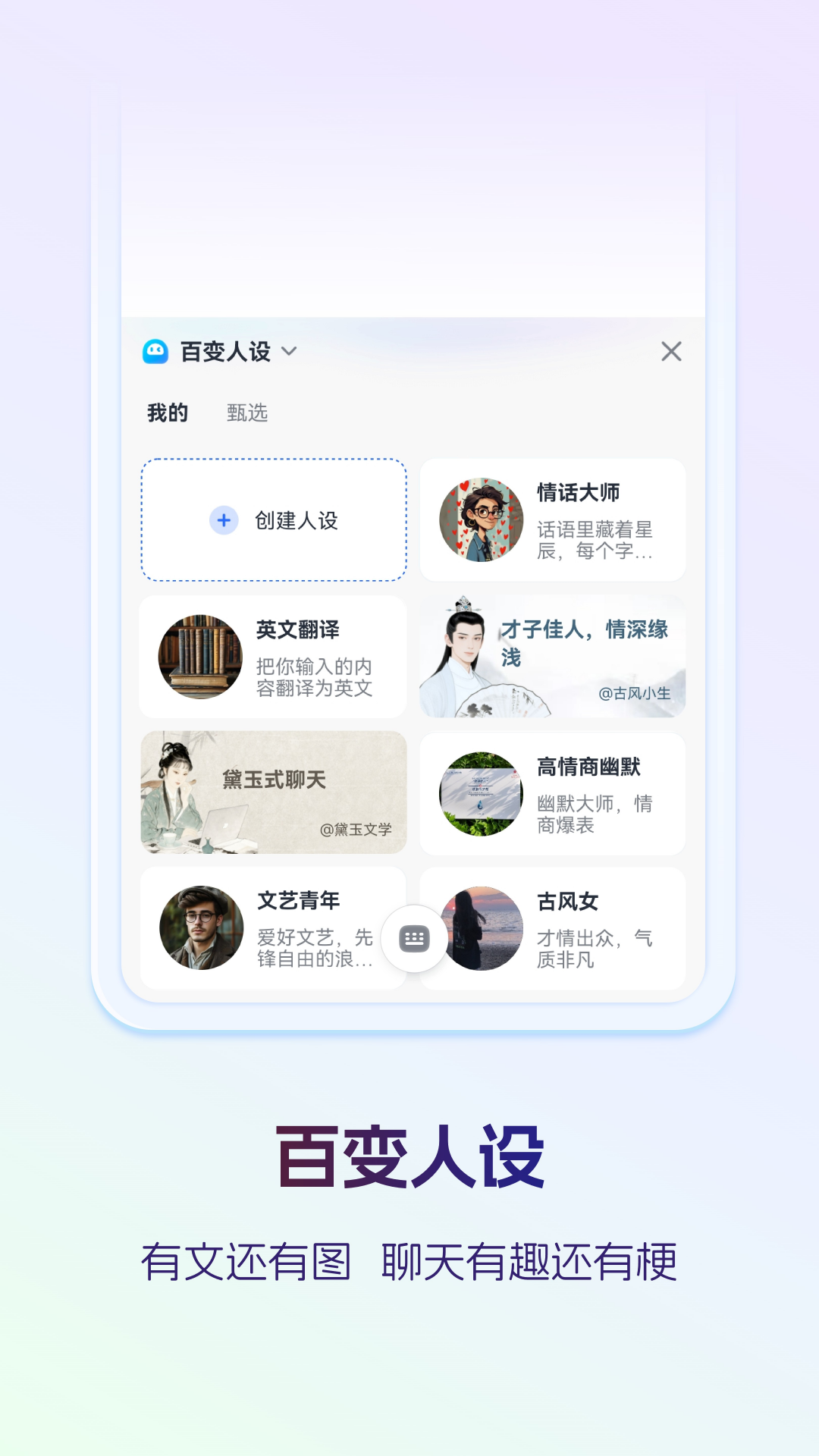Select the 黛玉式聊天 card
The width and height of the screenshot is (819, 1456).
pos(273,792)
